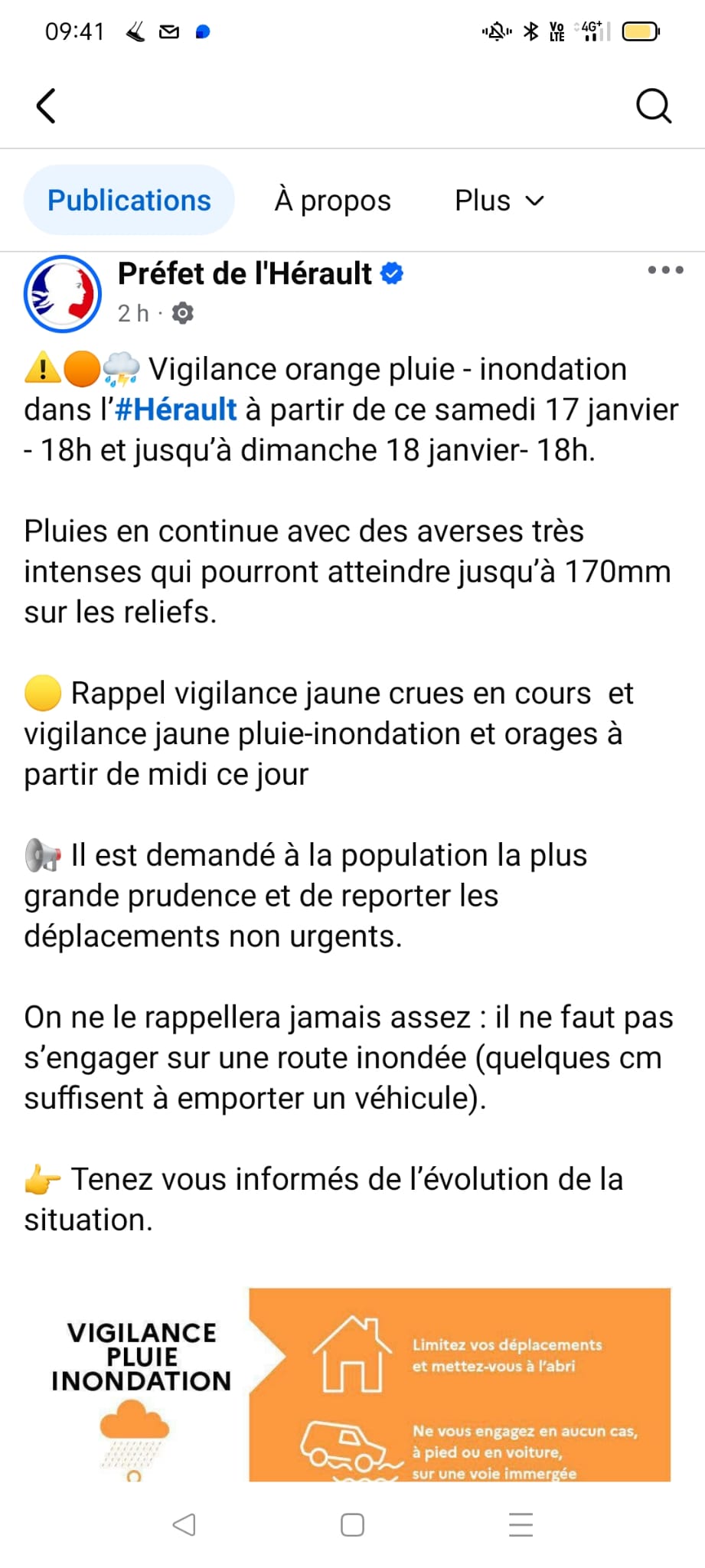Open Préfet de l'Hérault profile picture
Screen dimensions: 705x1568
(63, 294)
